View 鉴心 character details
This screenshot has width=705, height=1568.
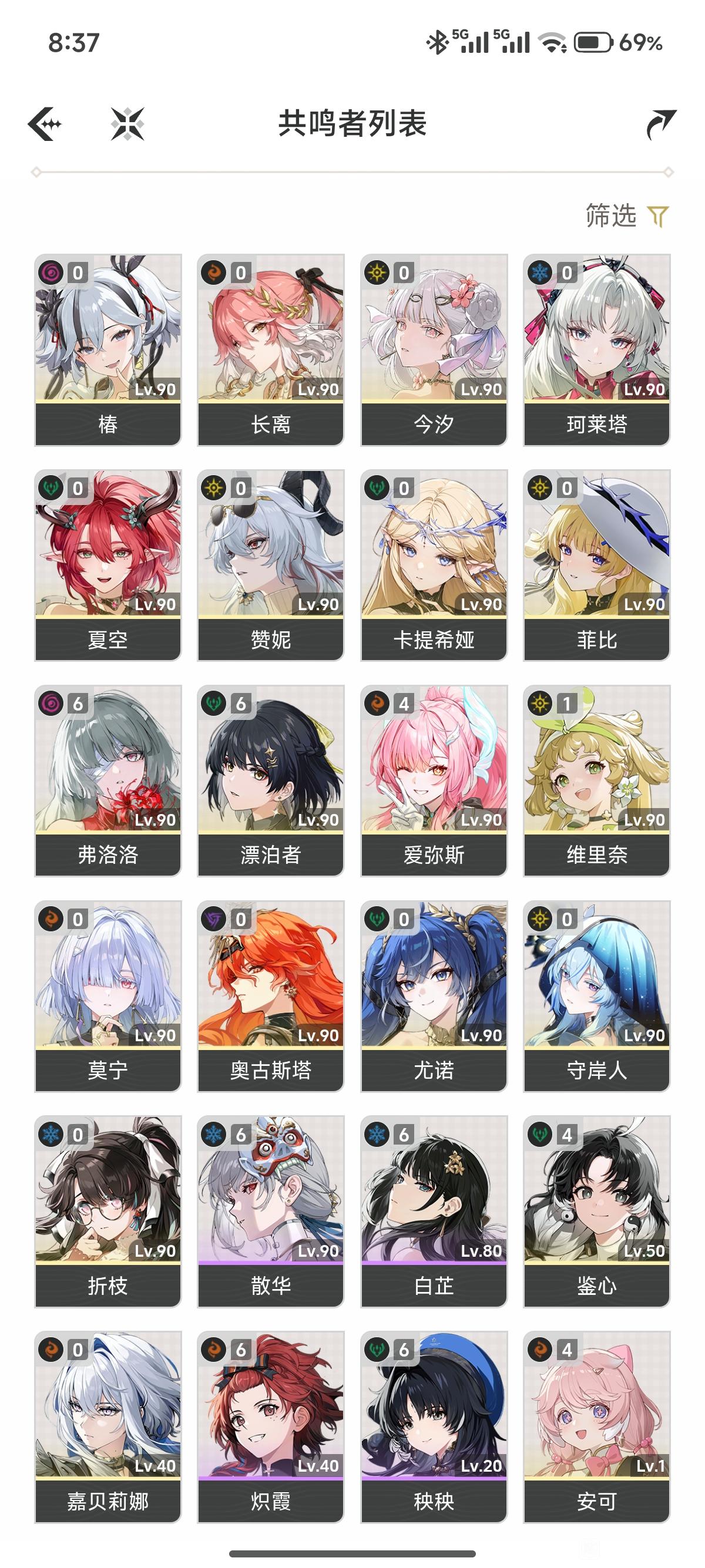[x=597, y=1212]
